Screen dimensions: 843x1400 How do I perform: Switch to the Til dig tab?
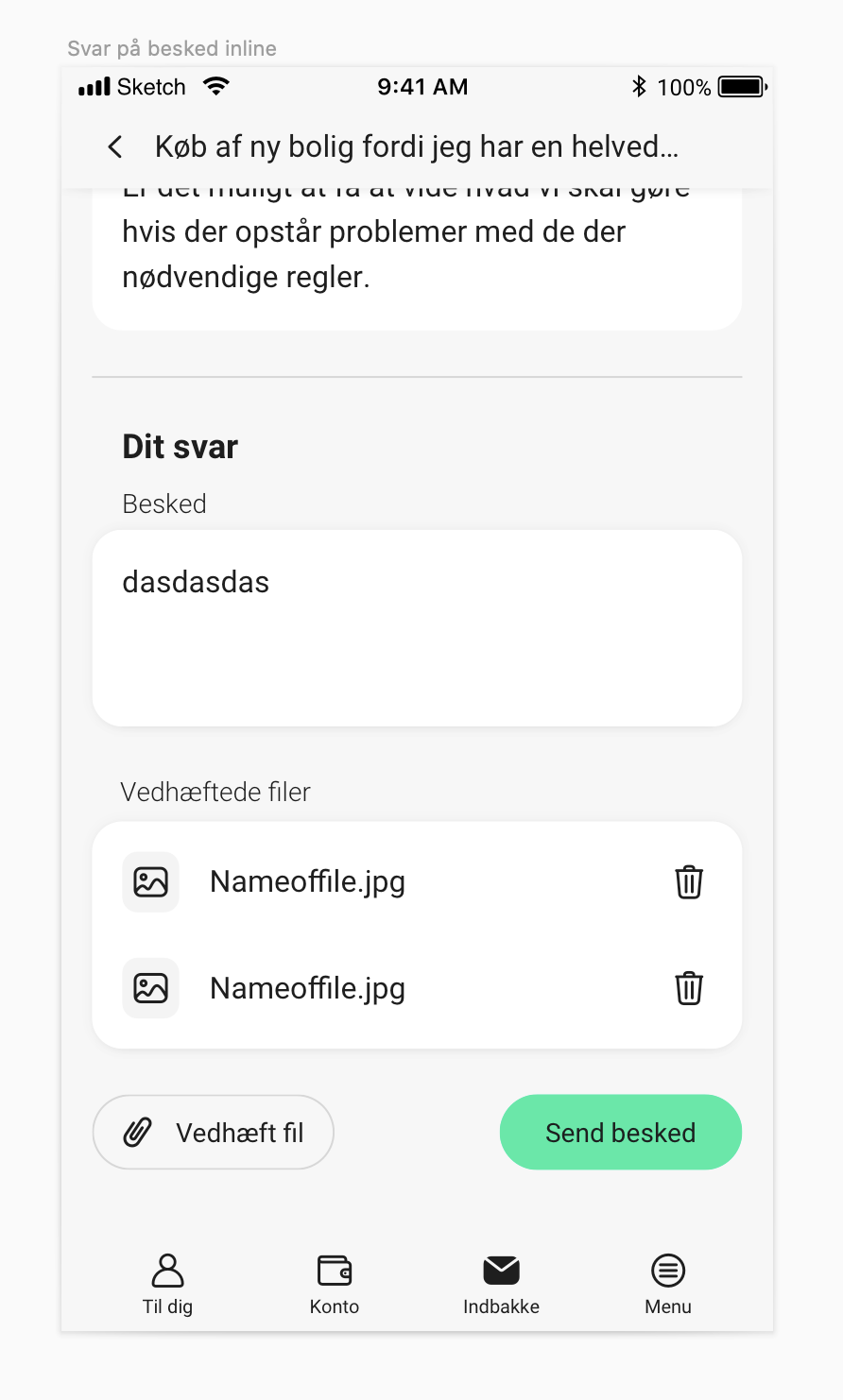(x=166, y=1283)
